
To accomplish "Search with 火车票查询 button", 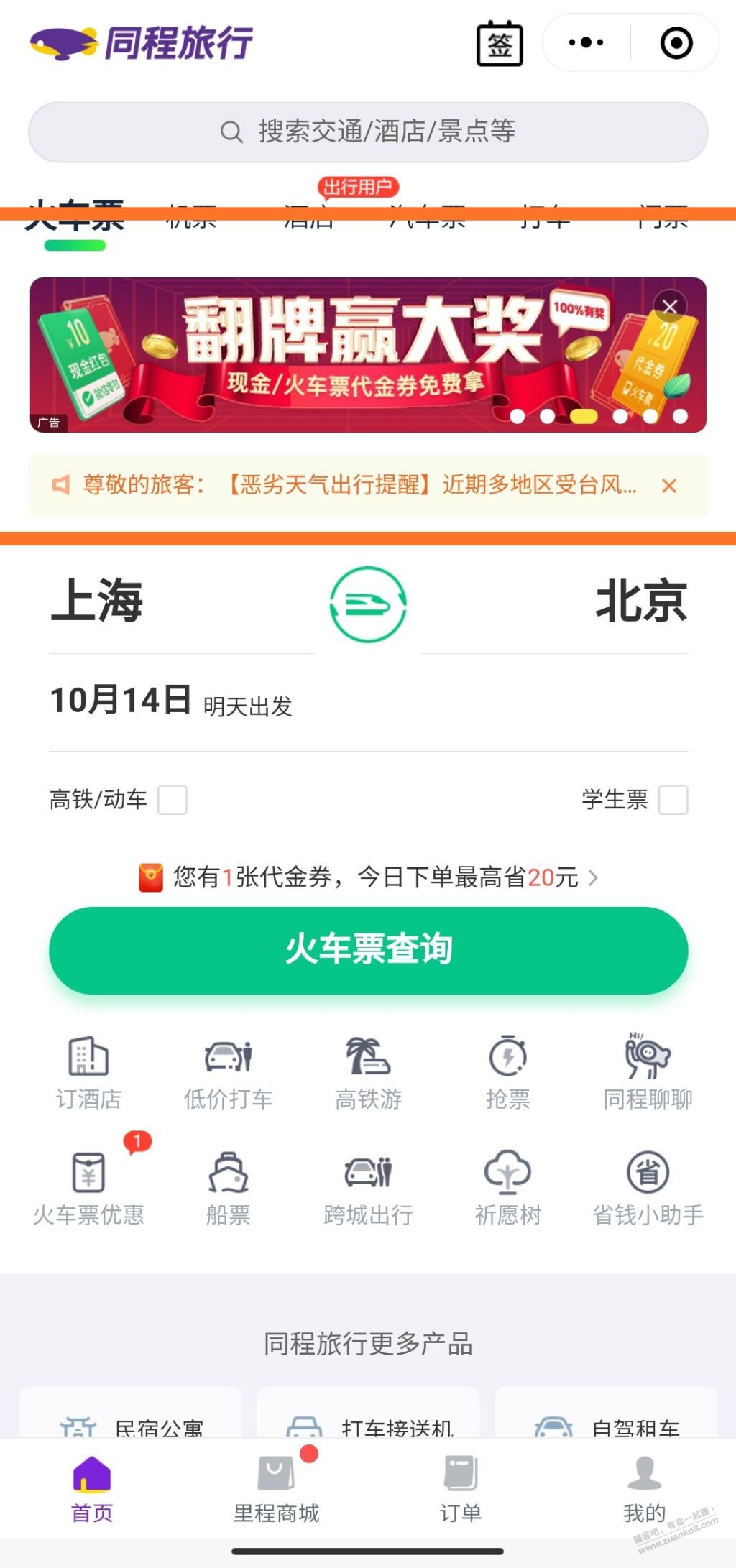I will coord(368,950).
